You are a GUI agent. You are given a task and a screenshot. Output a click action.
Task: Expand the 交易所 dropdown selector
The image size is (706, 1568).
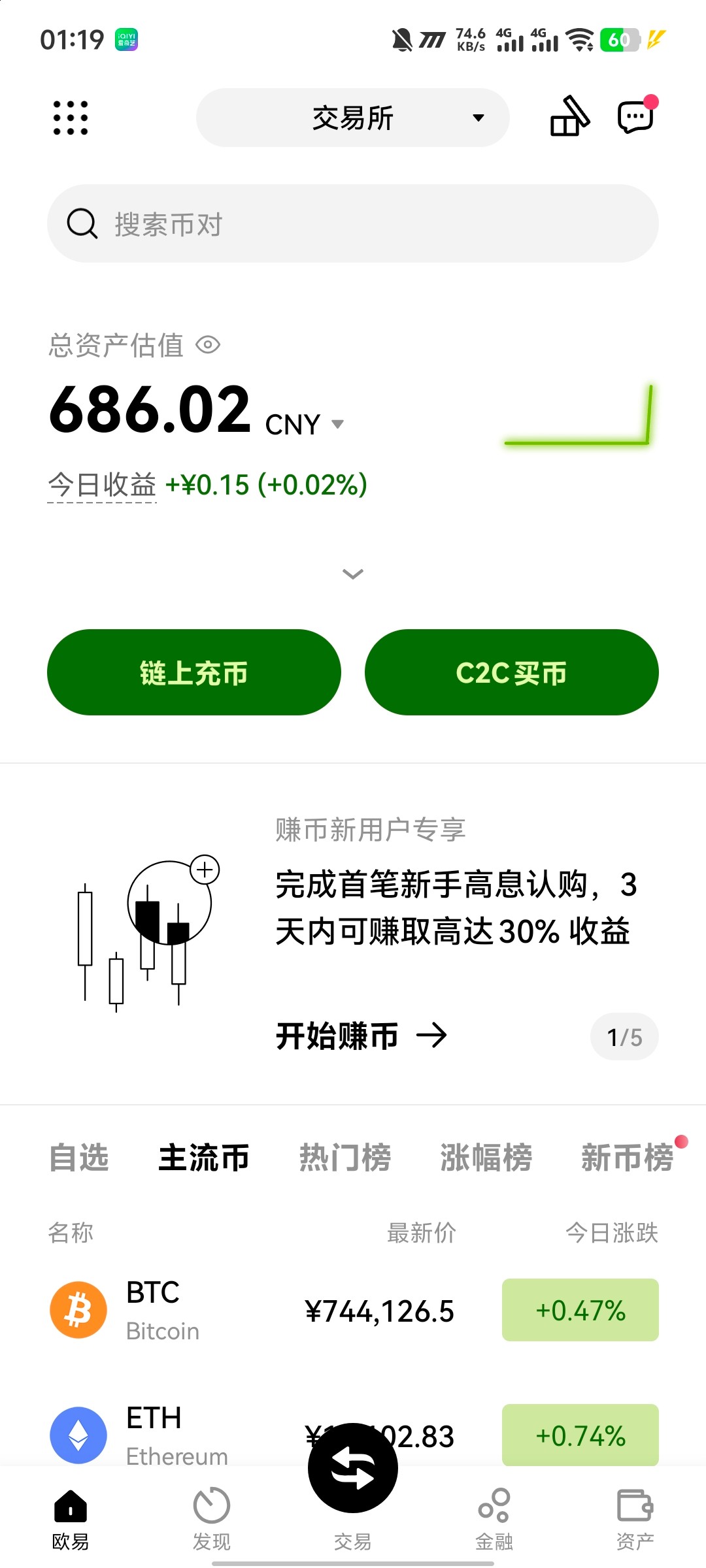pos(353,118)
